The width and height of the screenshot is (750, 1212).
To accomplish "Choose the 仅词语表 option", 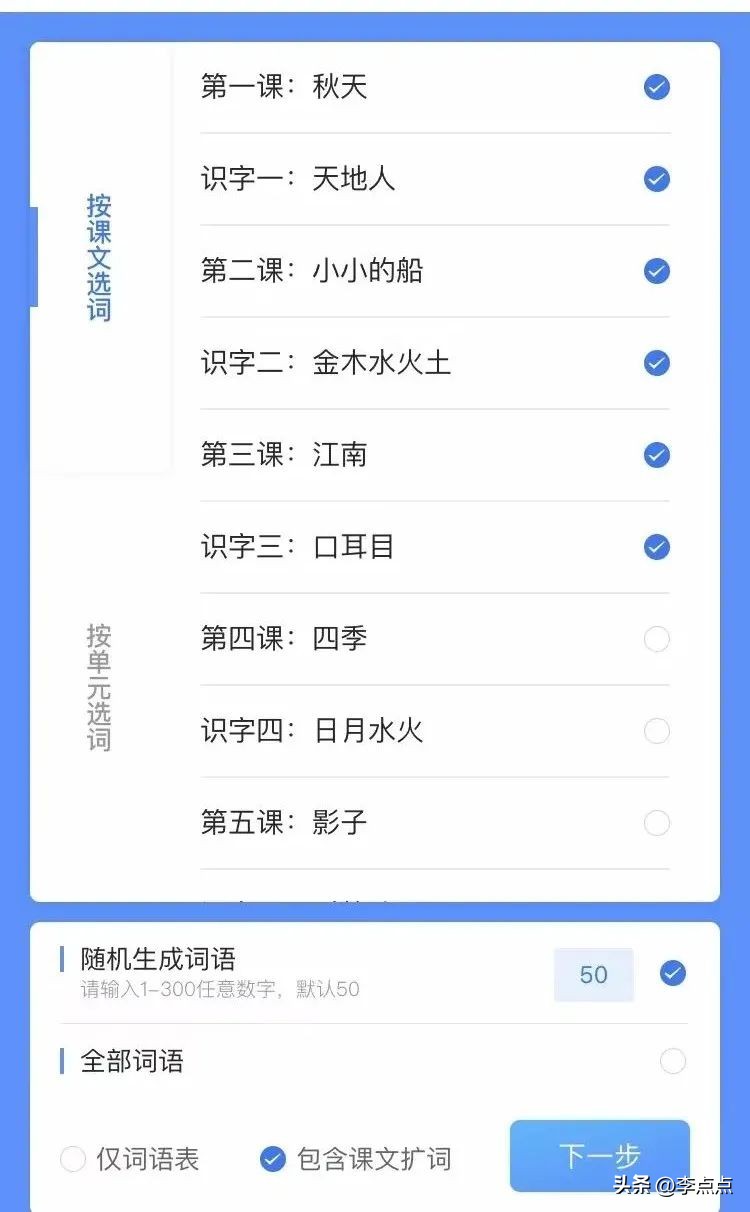I will tap(70, 1159).
